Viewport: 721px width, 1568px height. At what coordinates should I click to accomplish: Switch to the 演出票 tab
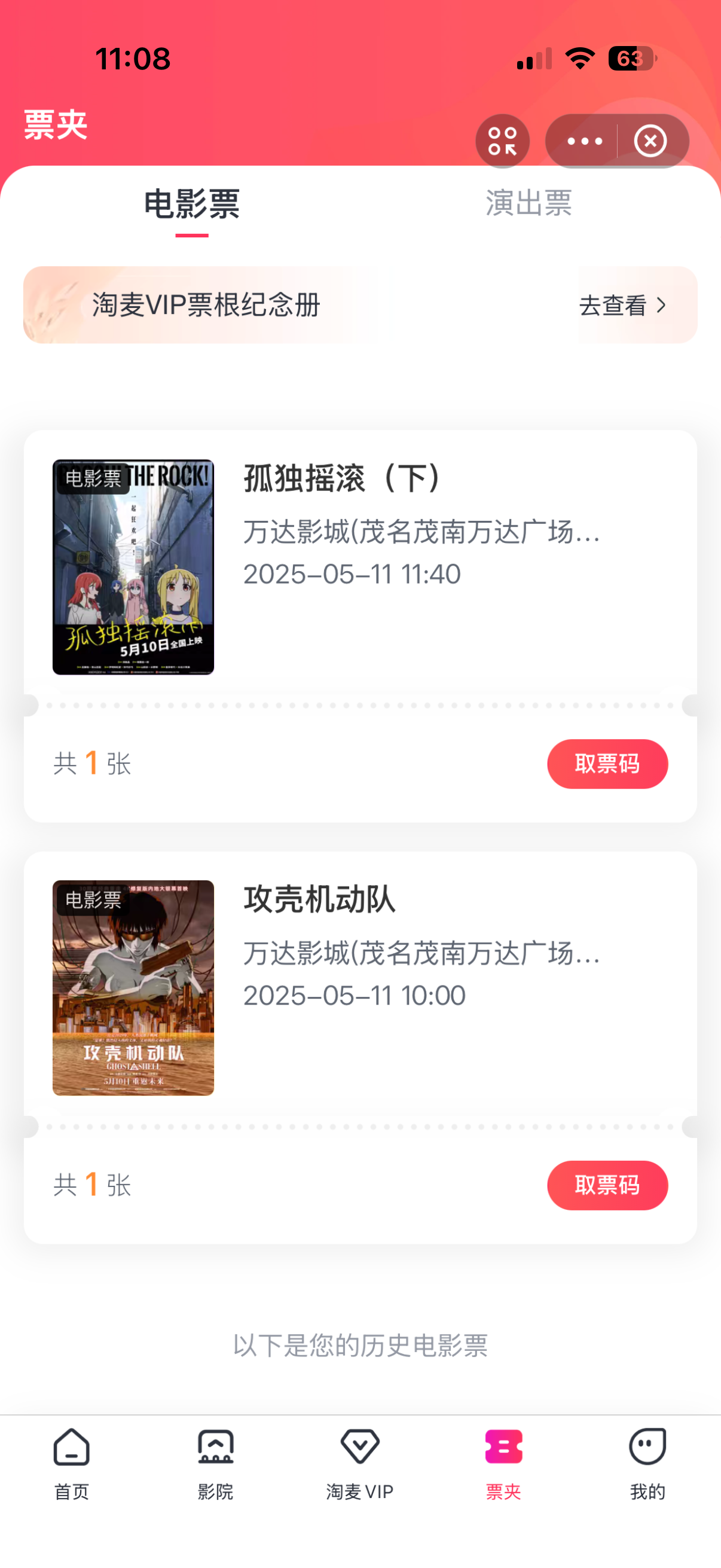click(x=528, y=203)
